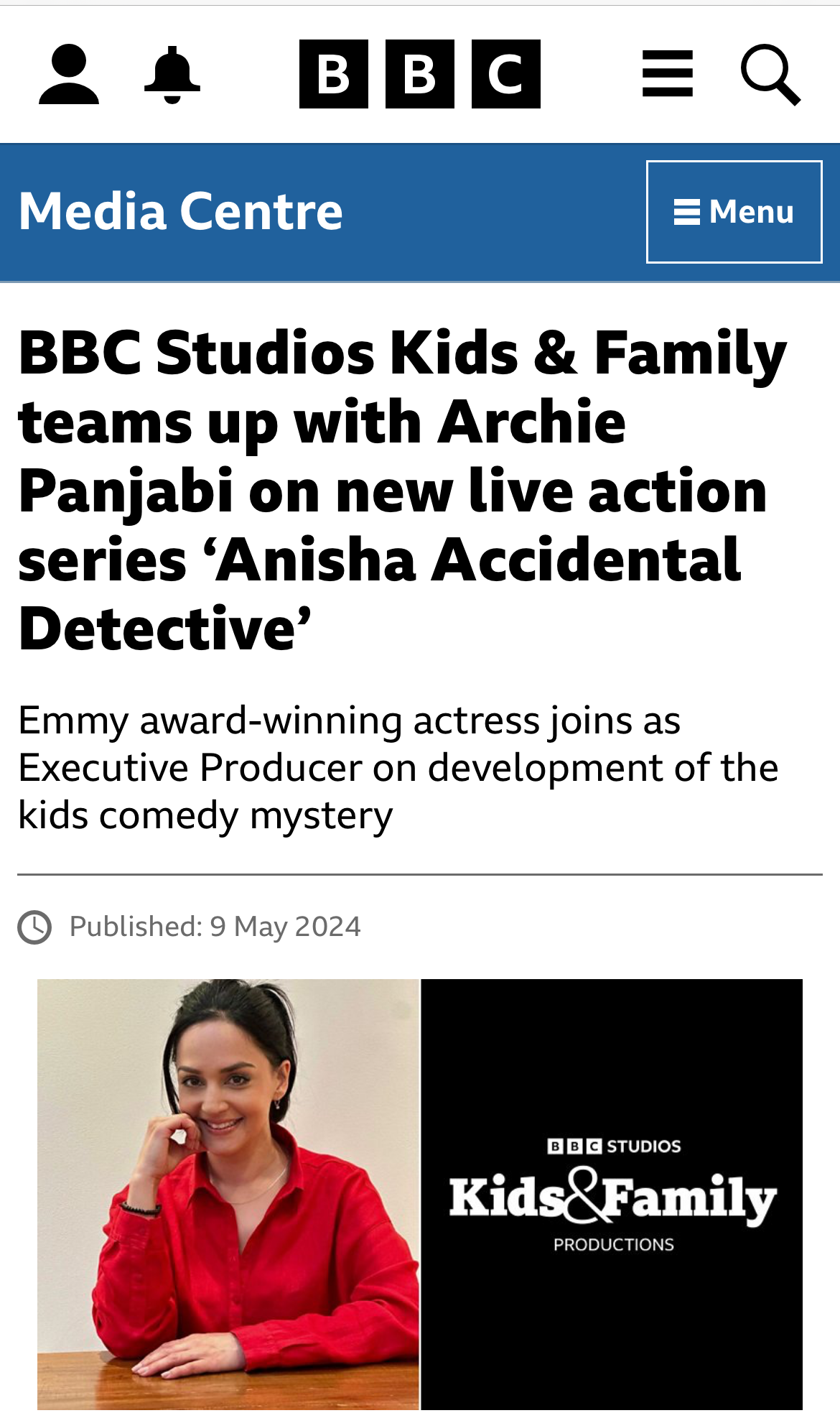Image resolution: width=840 pixels, height=1413 pixels.
Task: Expand the Media Centre Menu button
Action: pos(734,212)
